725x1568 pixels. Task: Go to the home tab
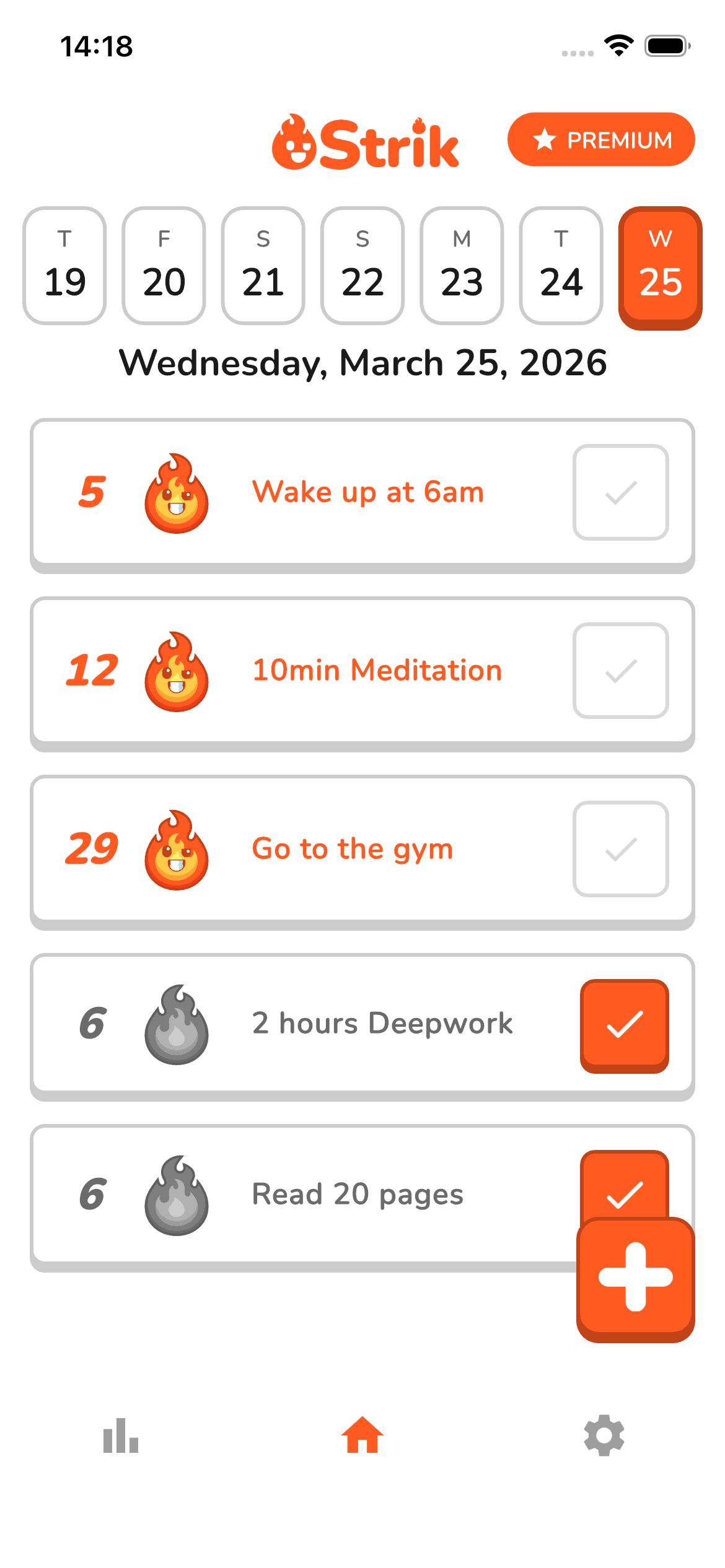[x=362, y=1435]
